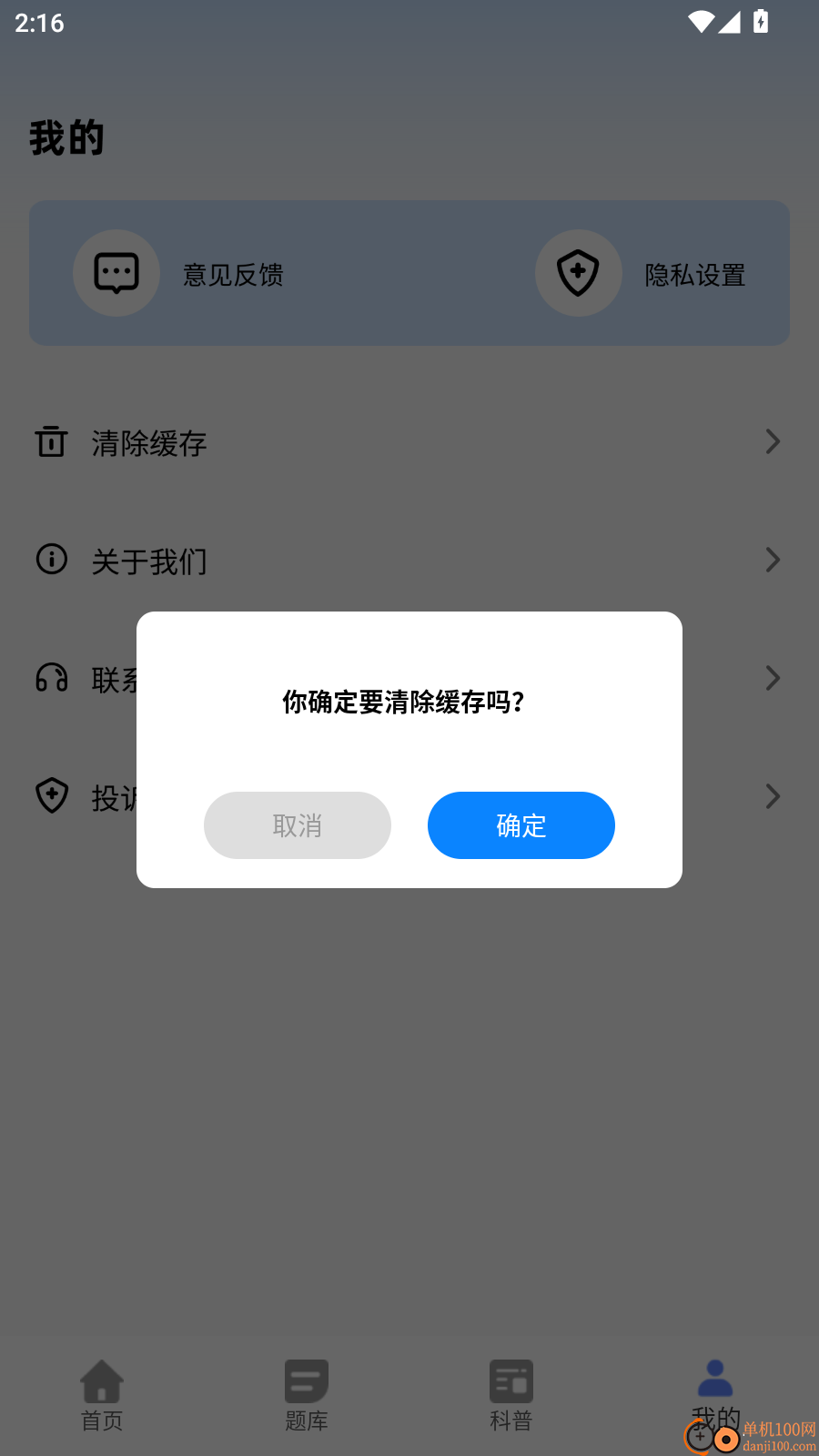The width and height of the screenshot is (819, 1456).
Task: Select the 首页 home icon
Action: [101, 1381]
